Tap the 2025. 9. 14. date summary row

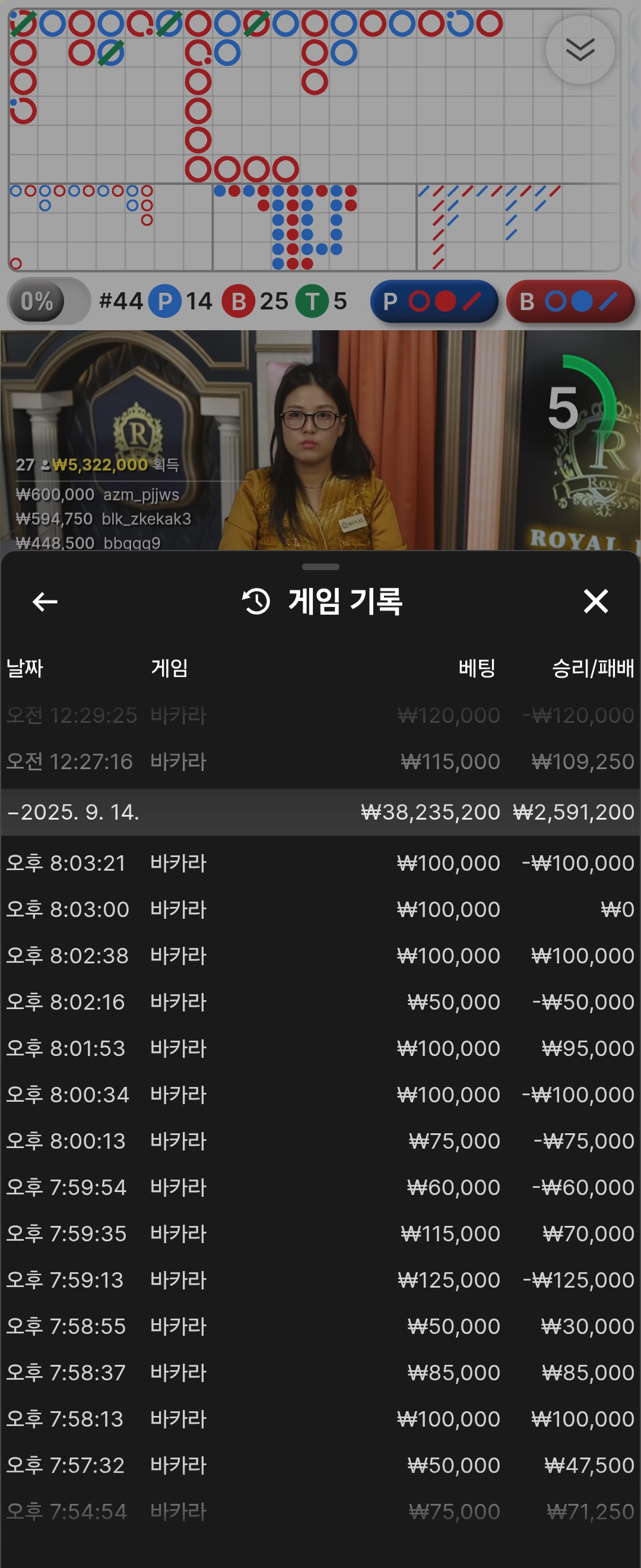point(320,812)
